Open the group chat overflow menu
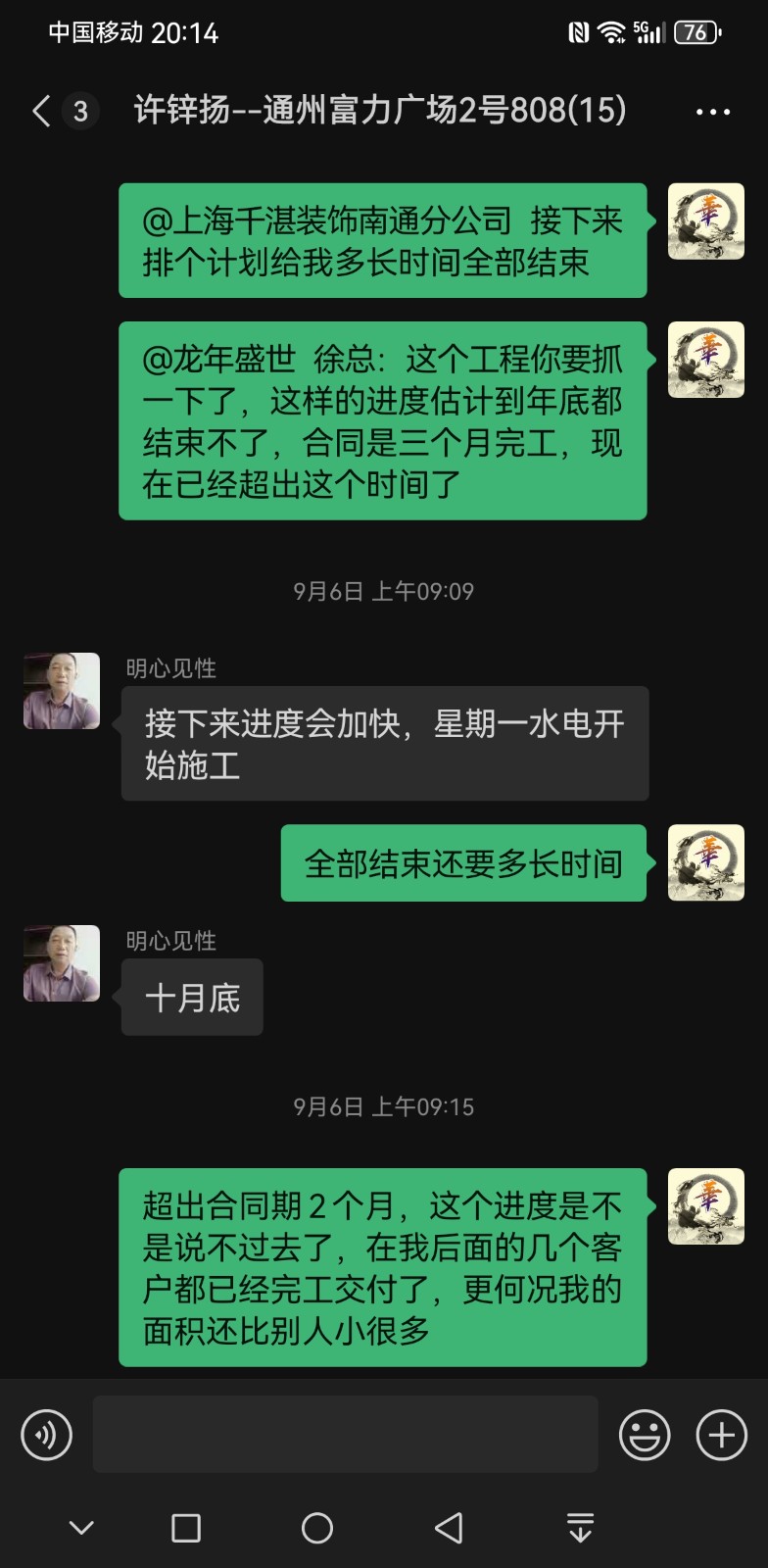 (x=712, y=112)
